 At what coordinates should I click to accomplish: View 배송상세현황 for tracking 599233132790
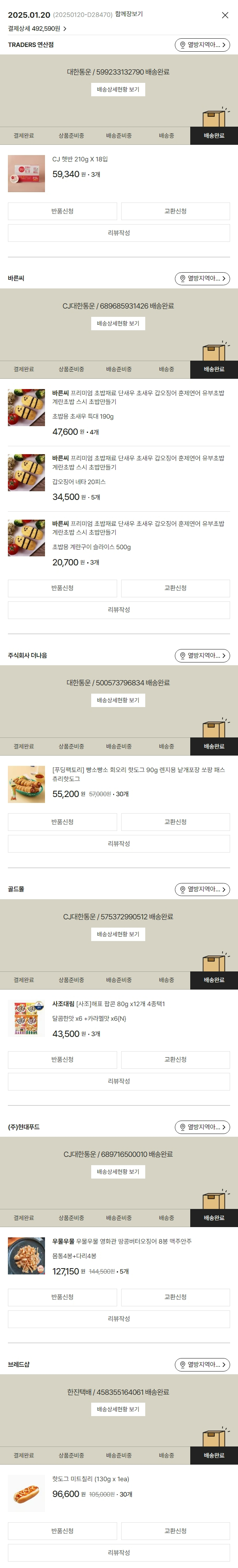coord(118,90)
